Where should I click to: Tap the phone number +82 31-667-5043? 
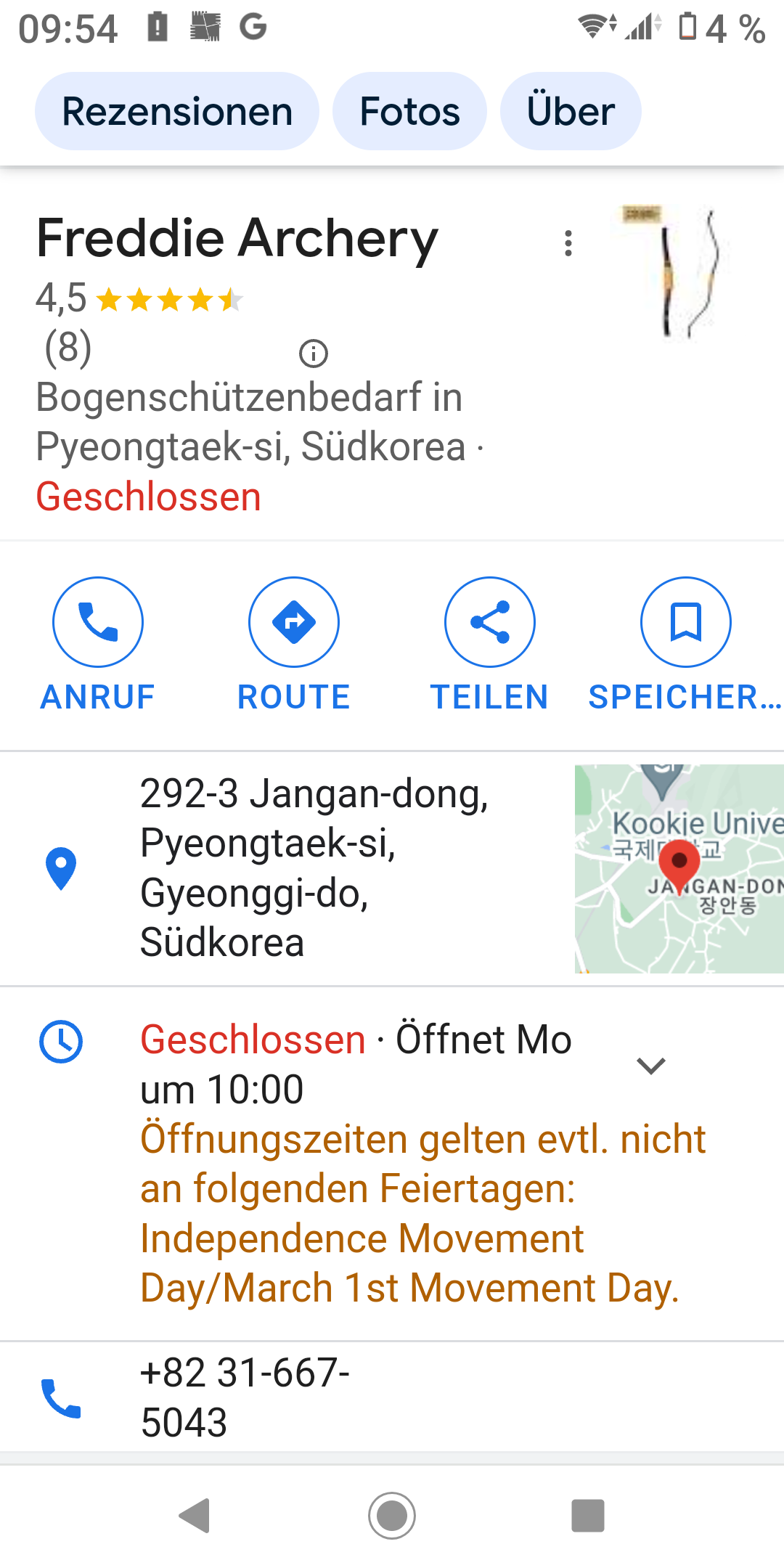(245, 1397)
